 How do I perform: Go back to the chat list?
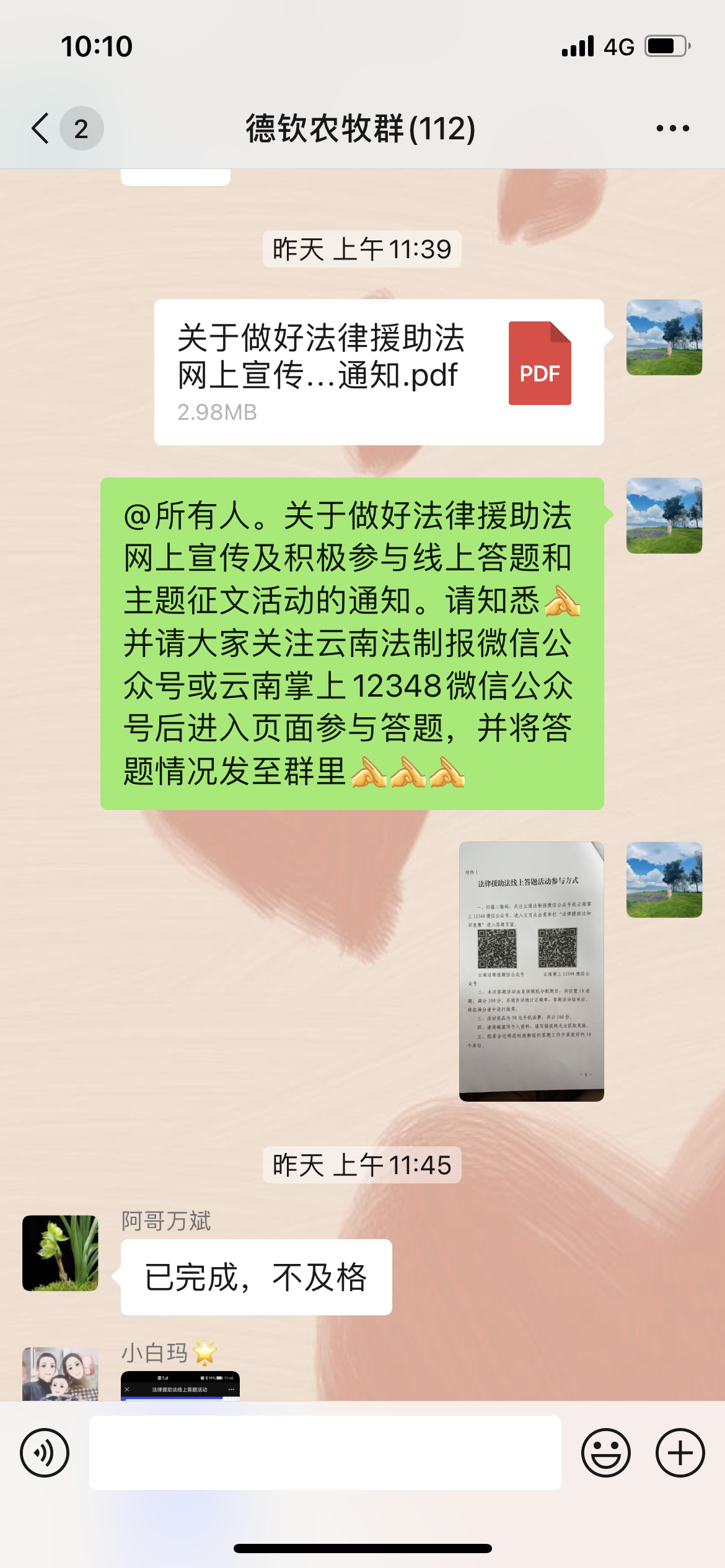coord(41,128)
